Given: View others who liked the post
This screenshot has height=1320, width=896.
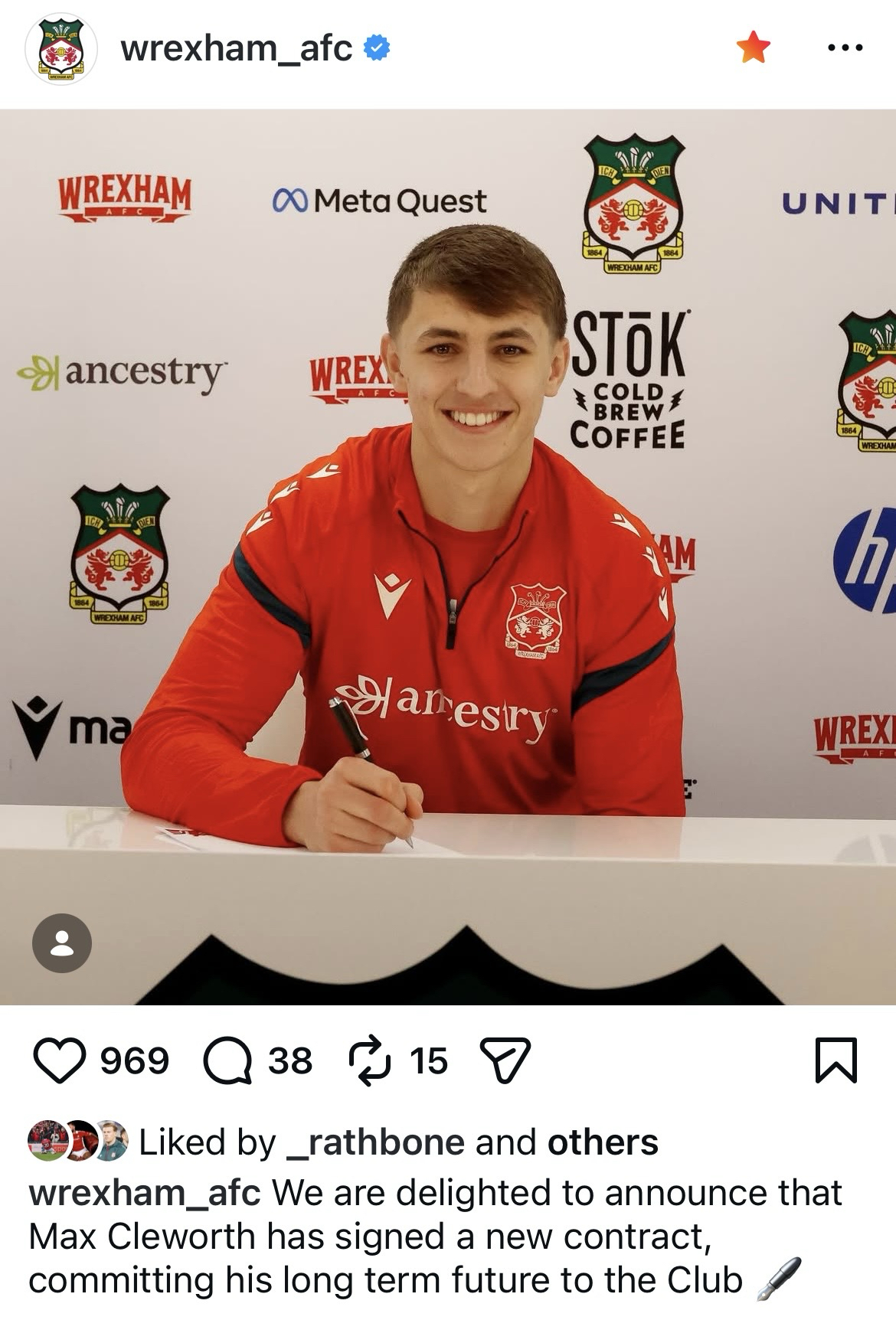Looking at the screenshot, I should click(603, 1142).
